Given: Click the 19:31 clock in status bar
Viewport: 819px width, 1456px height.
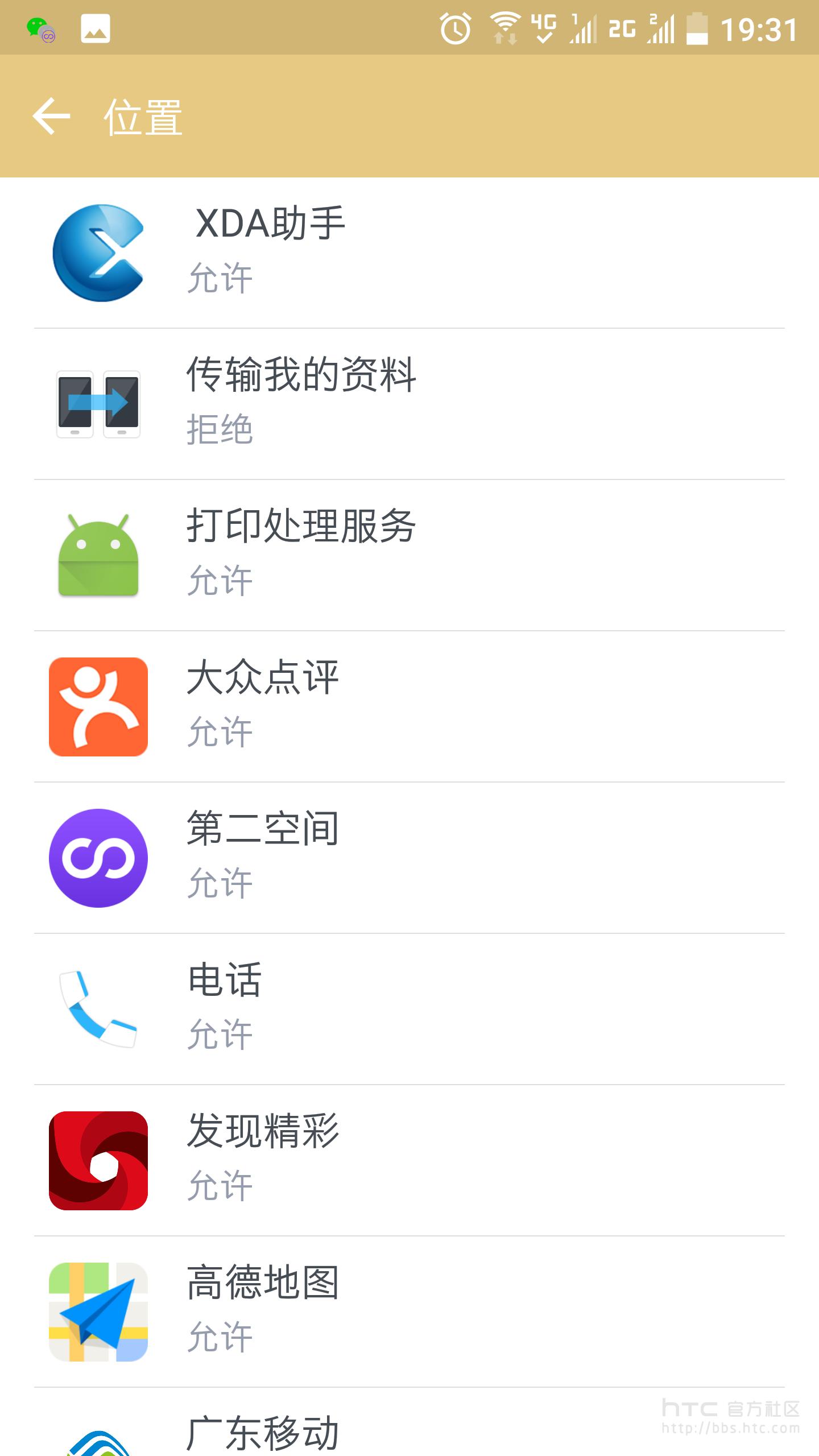Looking at the screenshot, I should [x=756, y=30].
